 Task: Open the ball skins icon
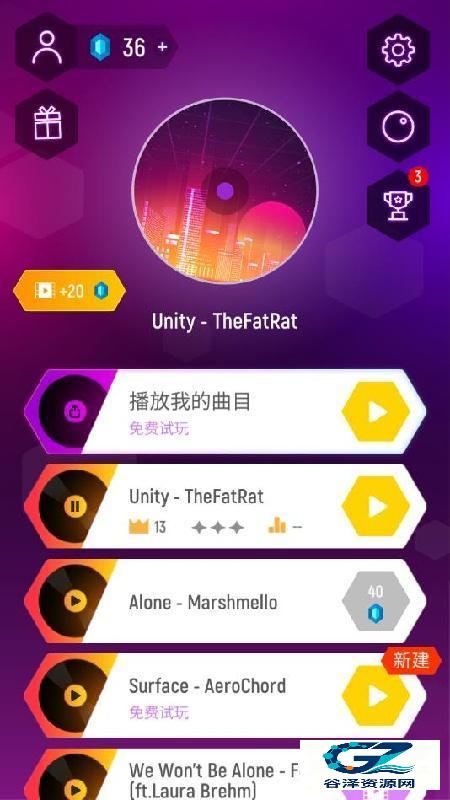click(398, 127)
